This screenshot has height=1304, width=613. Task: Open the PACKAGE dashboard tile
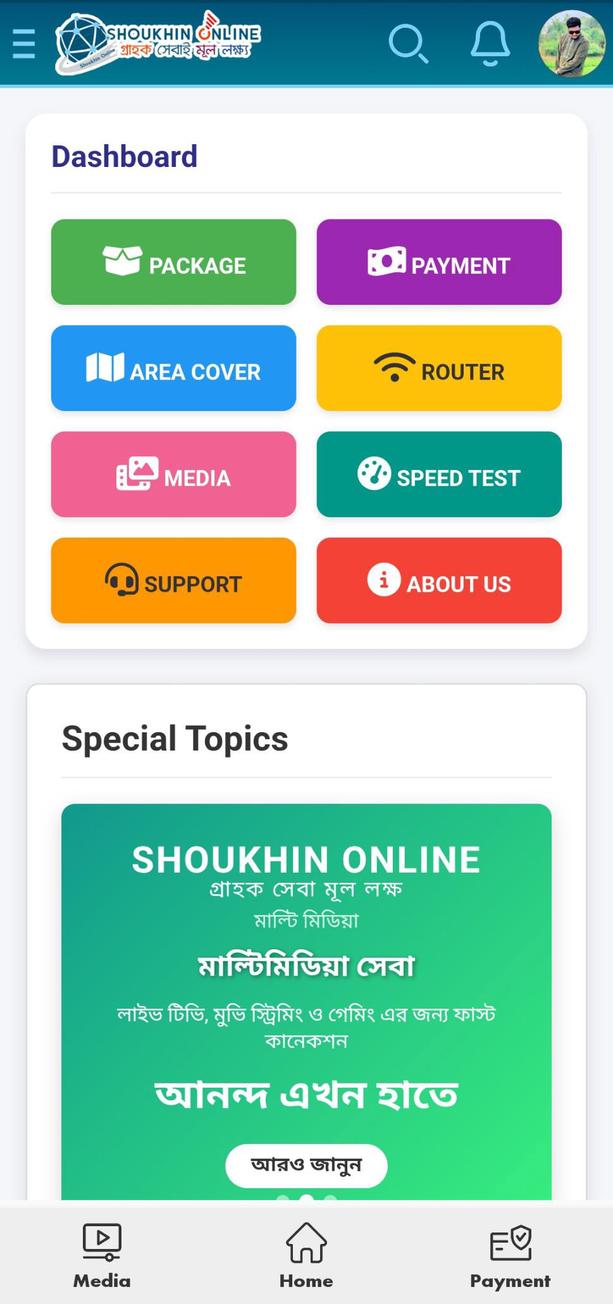pos(174,262)
